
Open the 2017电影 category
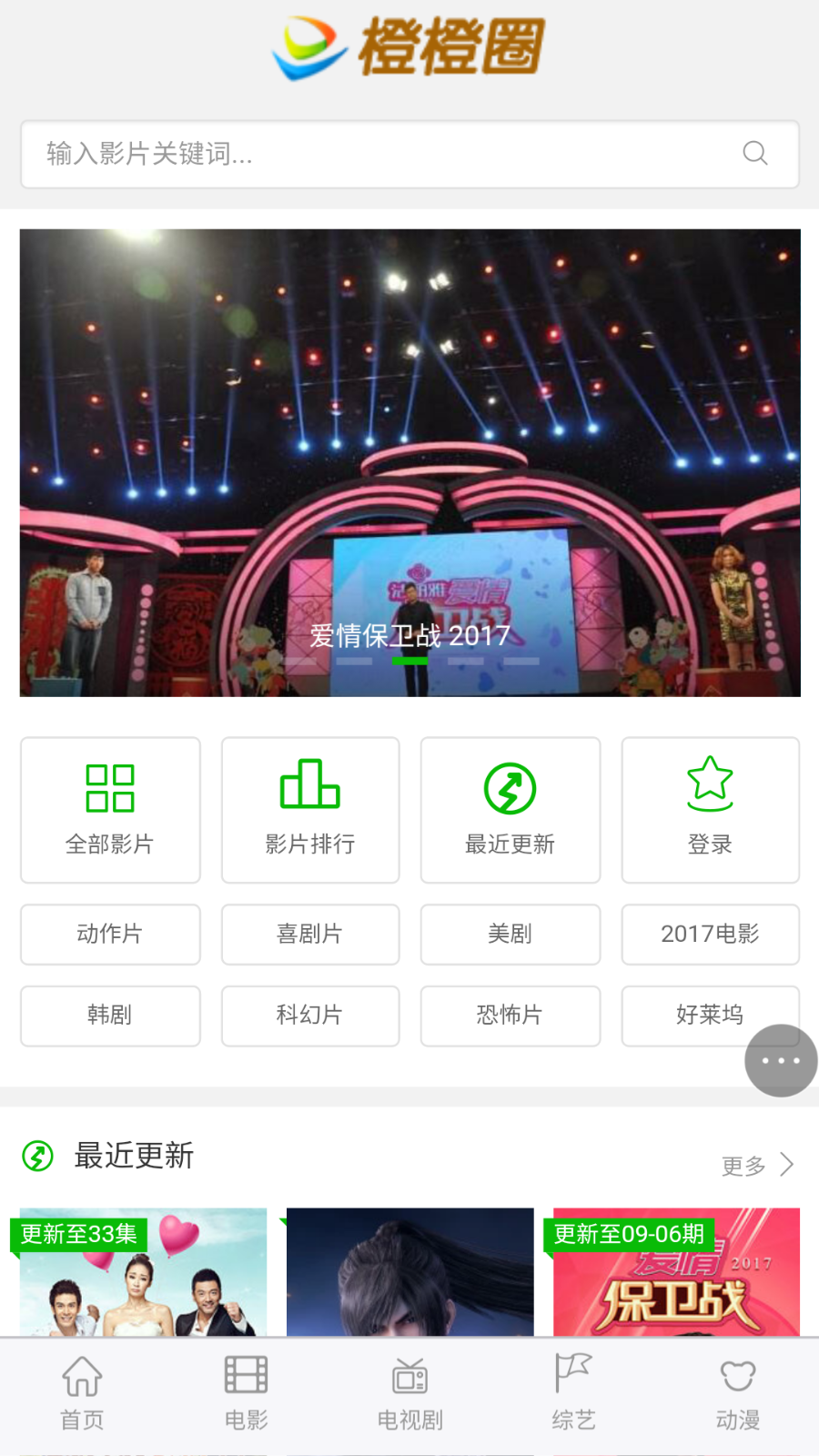point(710,934)
